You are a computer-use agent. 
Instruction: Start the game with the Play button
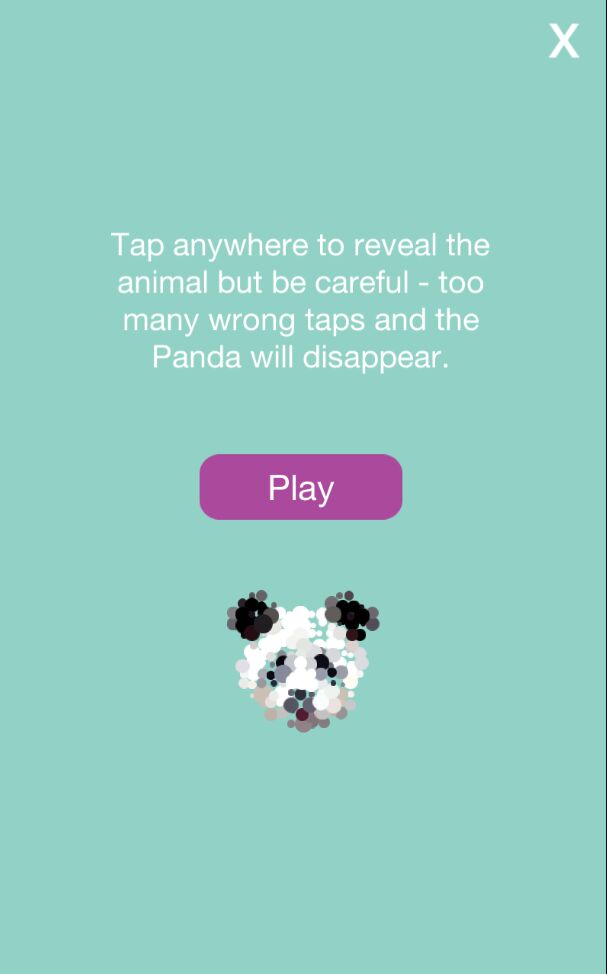pos(300,487)
